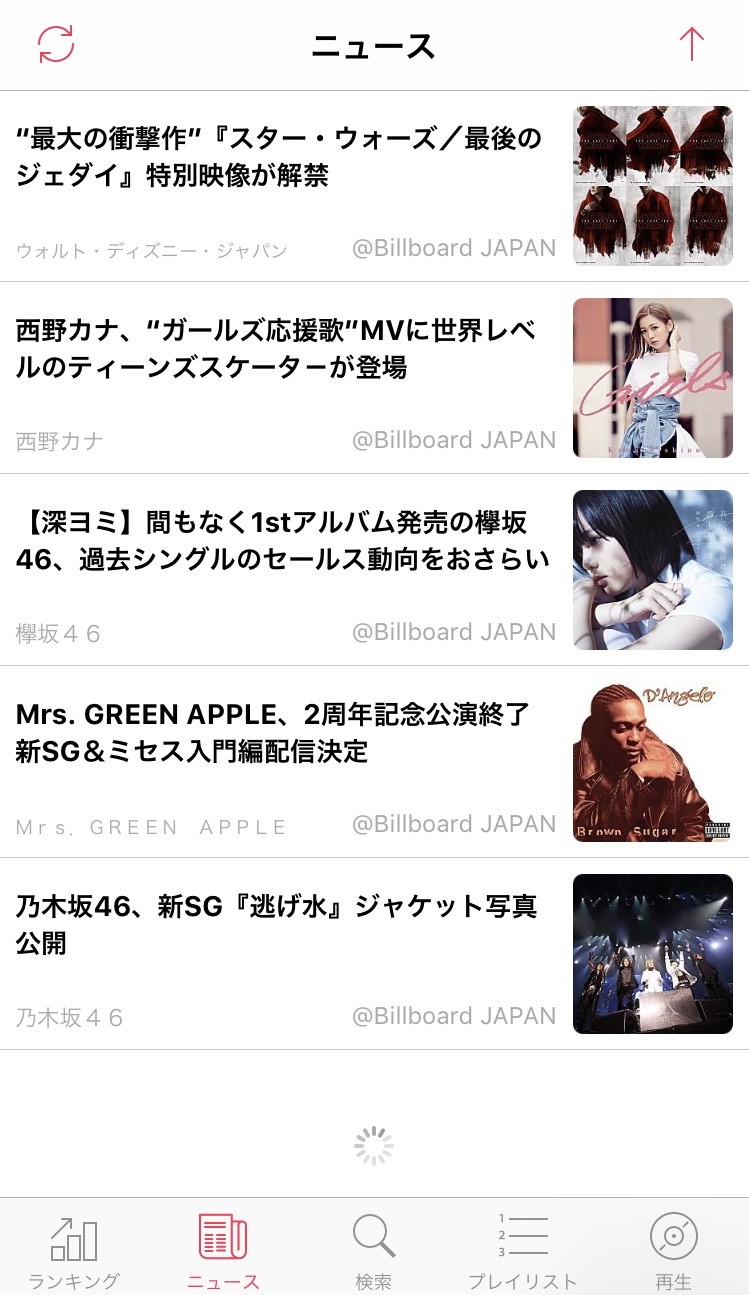Read the 西野カナ Girls MV article
The width and height of the screenshot is (749, 1295).
coord(280,350)
